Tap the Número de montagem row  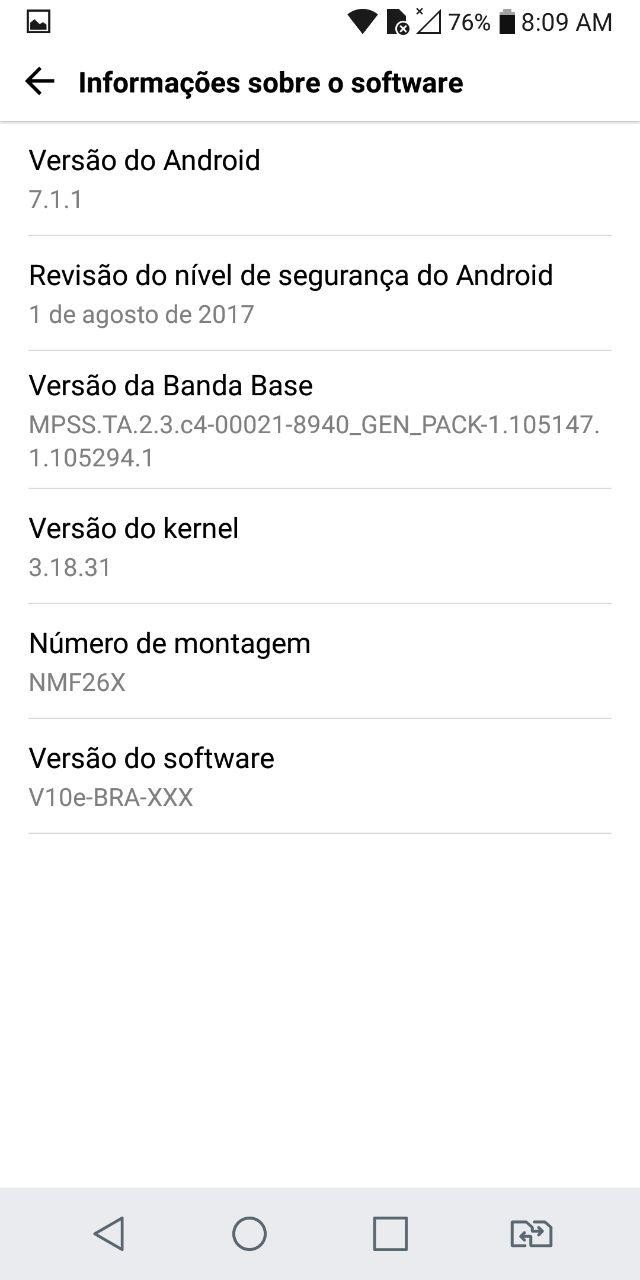(x=320, y=661)
